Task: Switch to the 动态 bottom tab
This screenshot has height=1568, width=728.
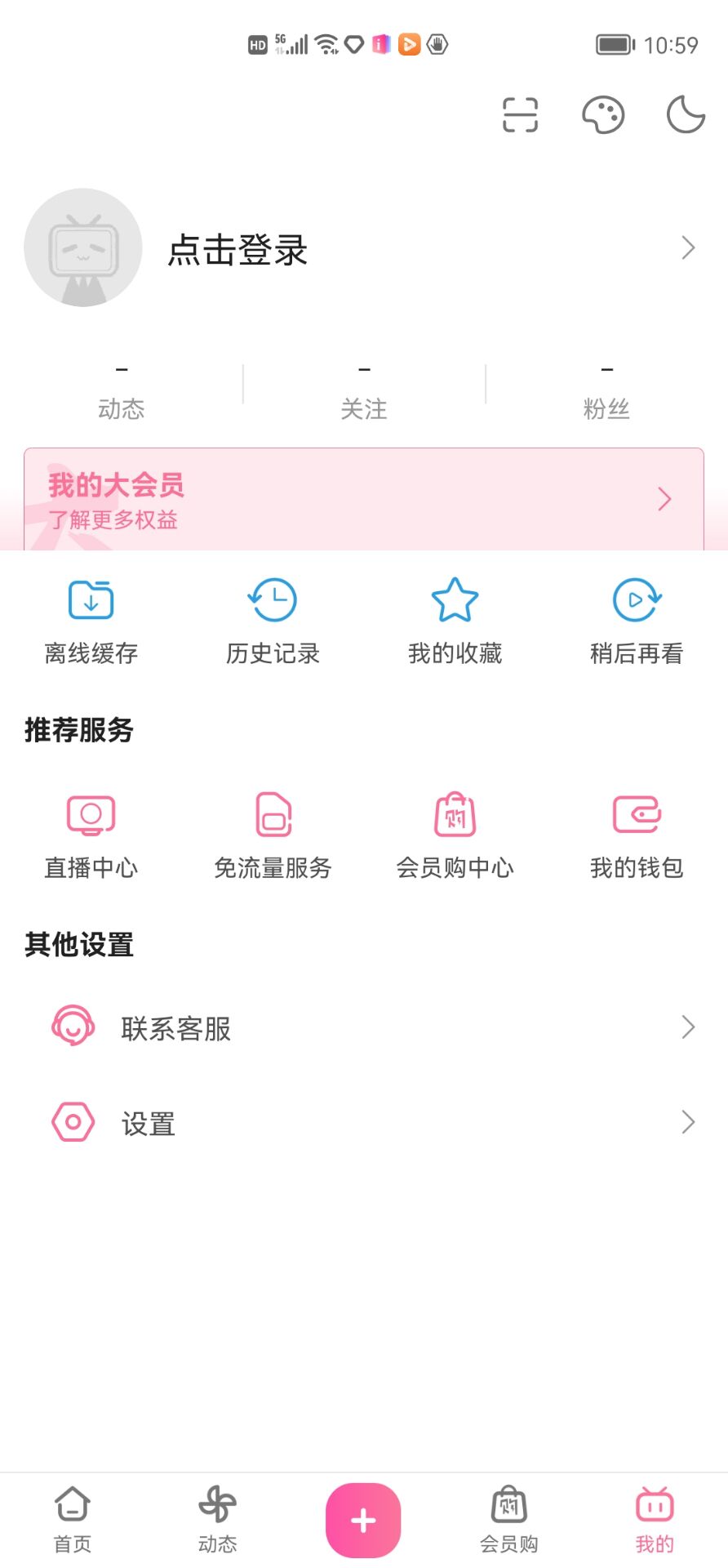Action: pos(218,1520)
